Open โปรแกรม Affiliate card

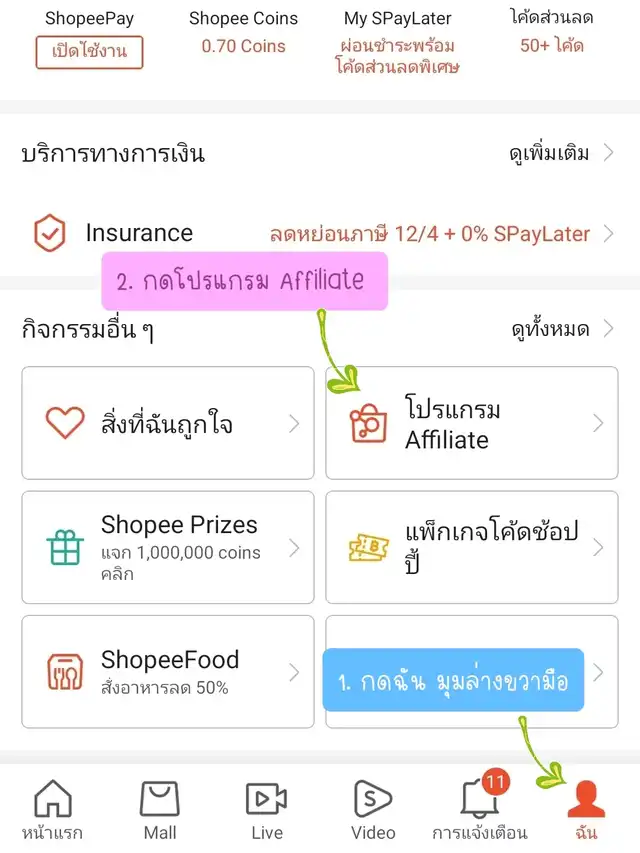pos(472,423)
